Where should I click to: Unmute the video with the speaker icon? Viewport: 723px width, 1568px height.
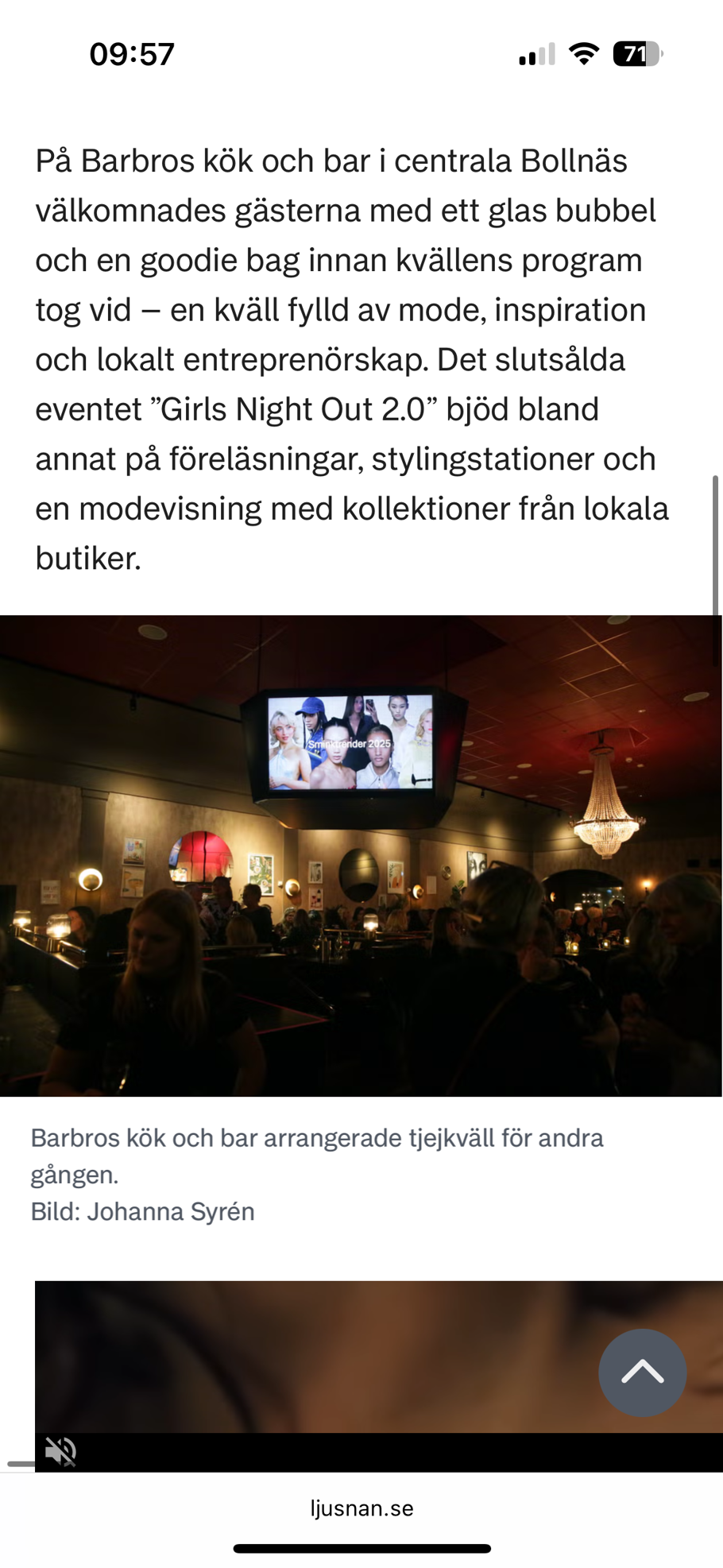coord(60,1451)
